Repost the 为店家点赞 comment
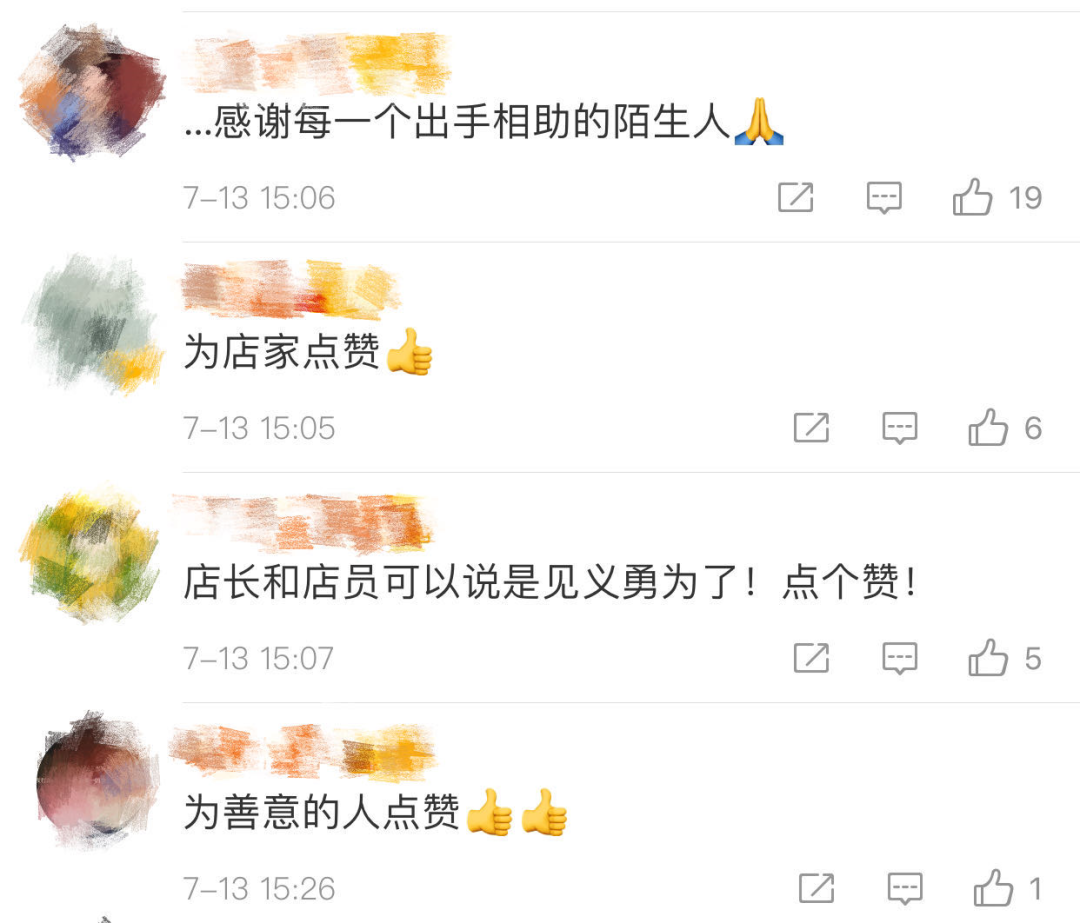Screen dimensions: 1080x923 point(811,428)
